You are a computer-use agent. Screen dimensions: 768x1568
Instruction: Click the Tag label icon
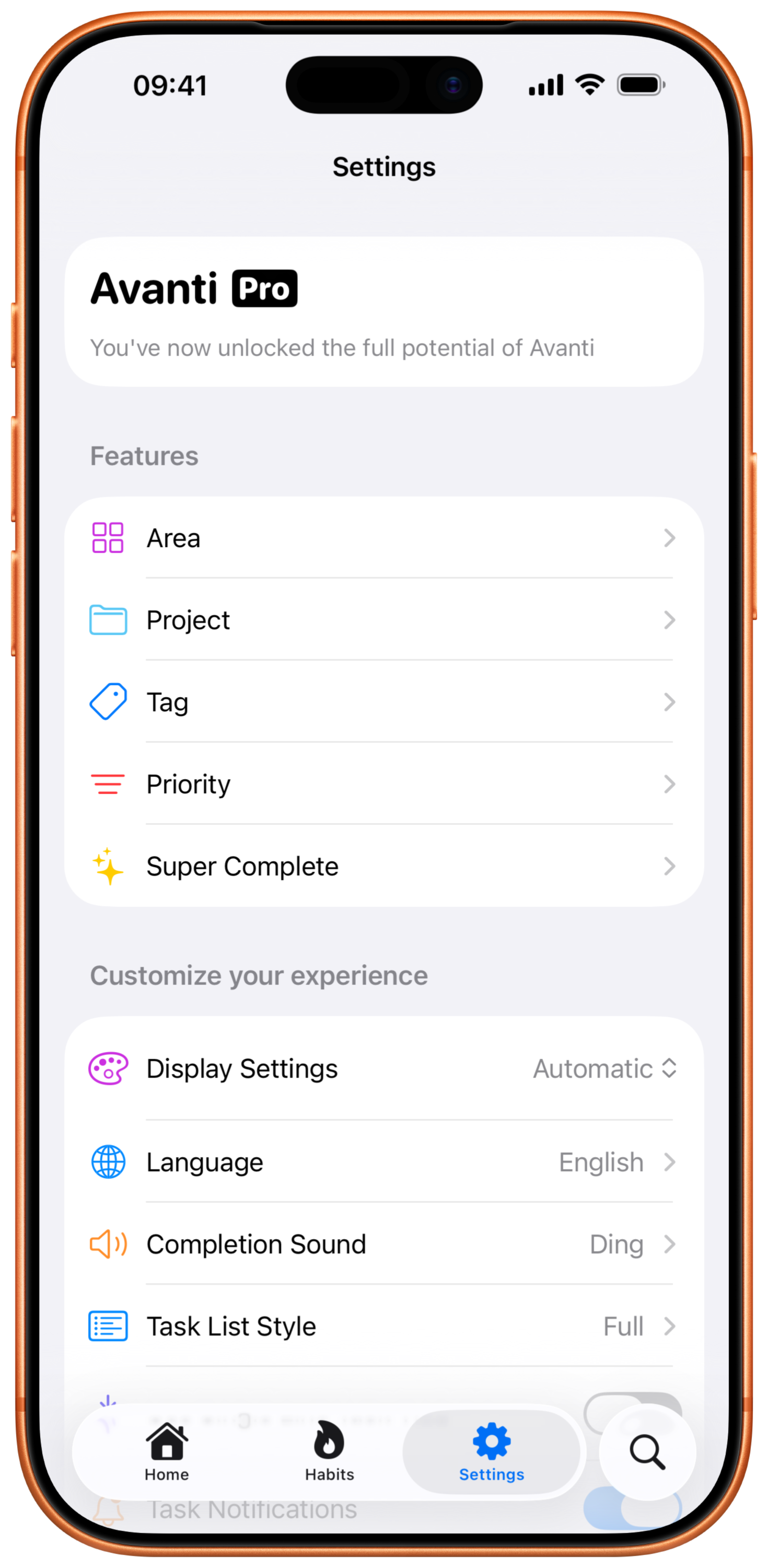coord(107,701)
